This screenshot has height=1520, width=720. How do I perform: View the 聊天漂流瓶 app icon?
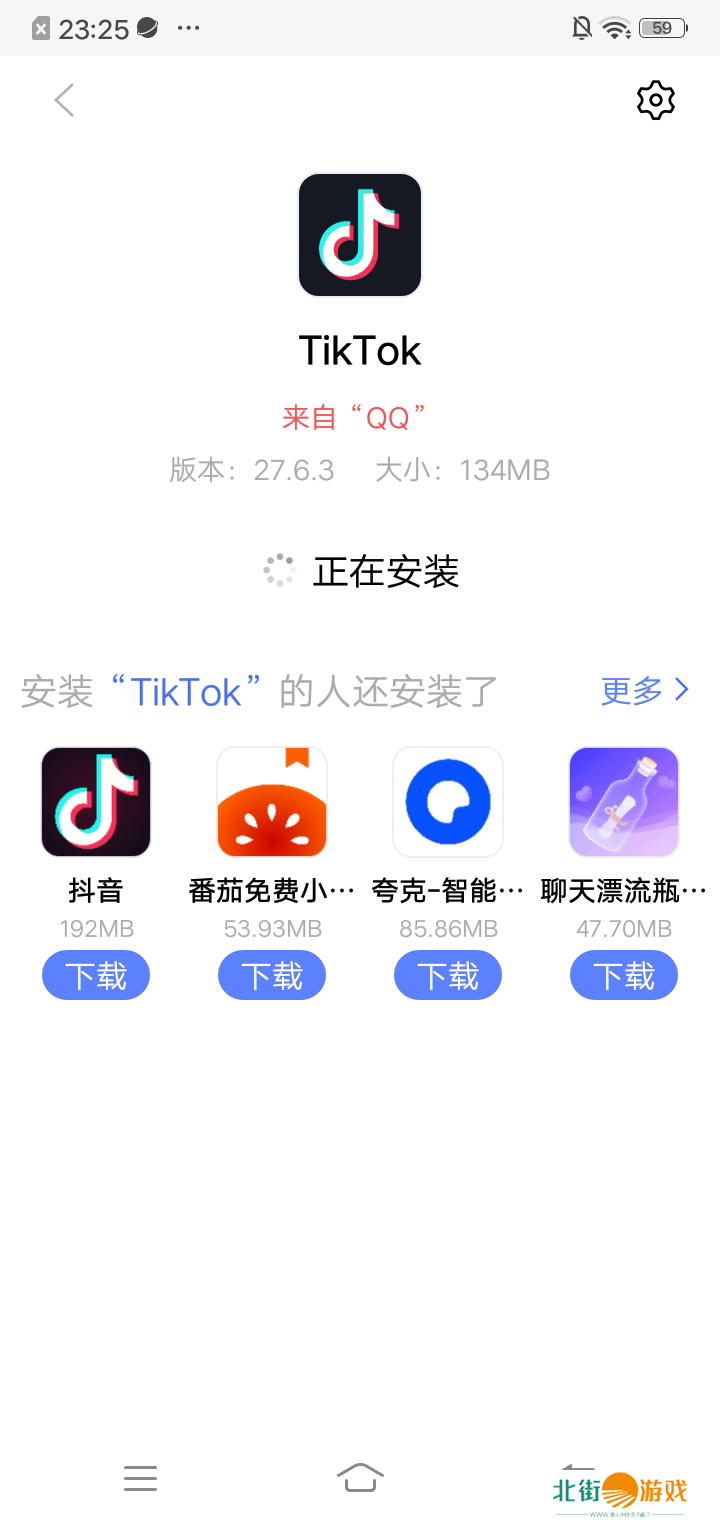[x=624, y=802]
